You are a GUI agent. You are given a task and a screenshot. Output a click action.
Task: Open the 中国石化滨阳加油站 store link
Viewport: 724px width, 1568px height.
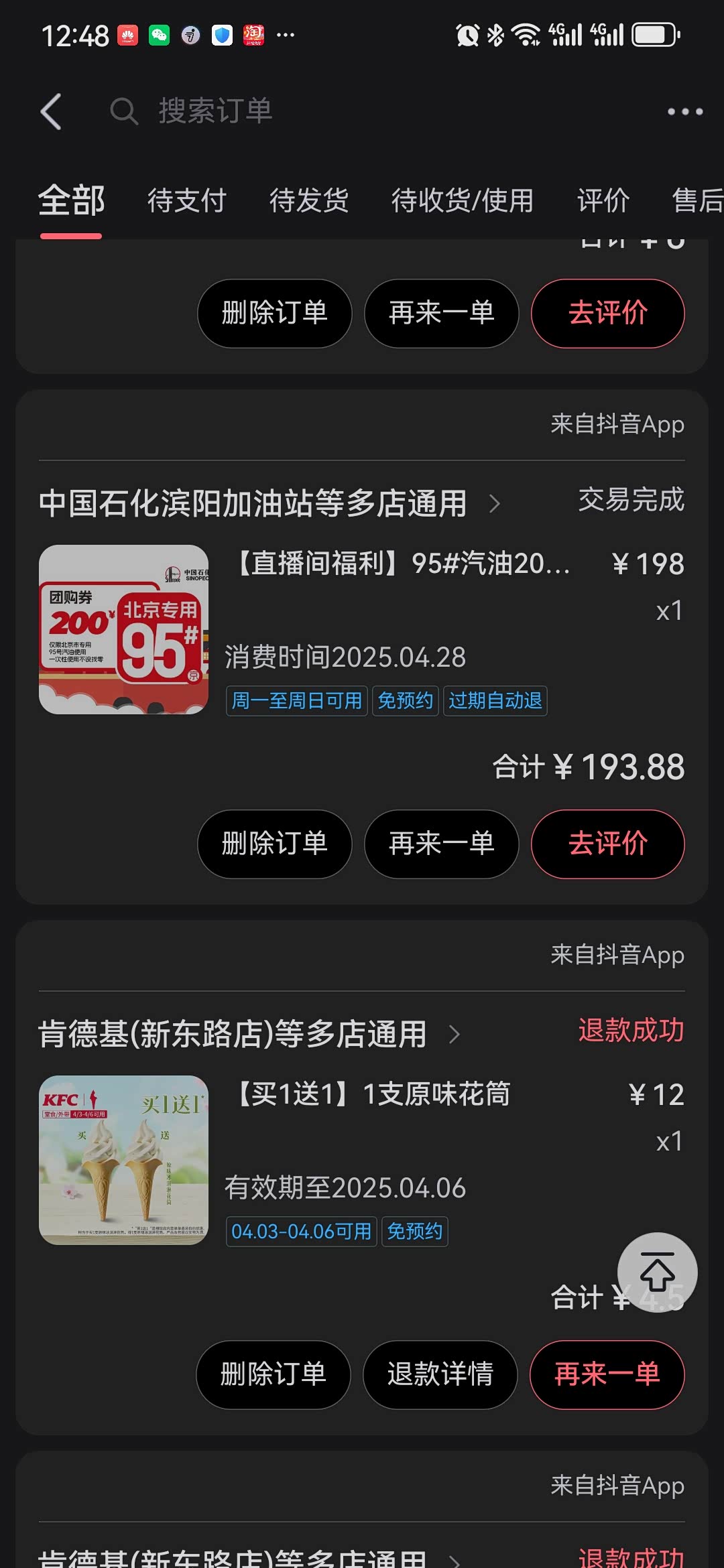[268, 503]
